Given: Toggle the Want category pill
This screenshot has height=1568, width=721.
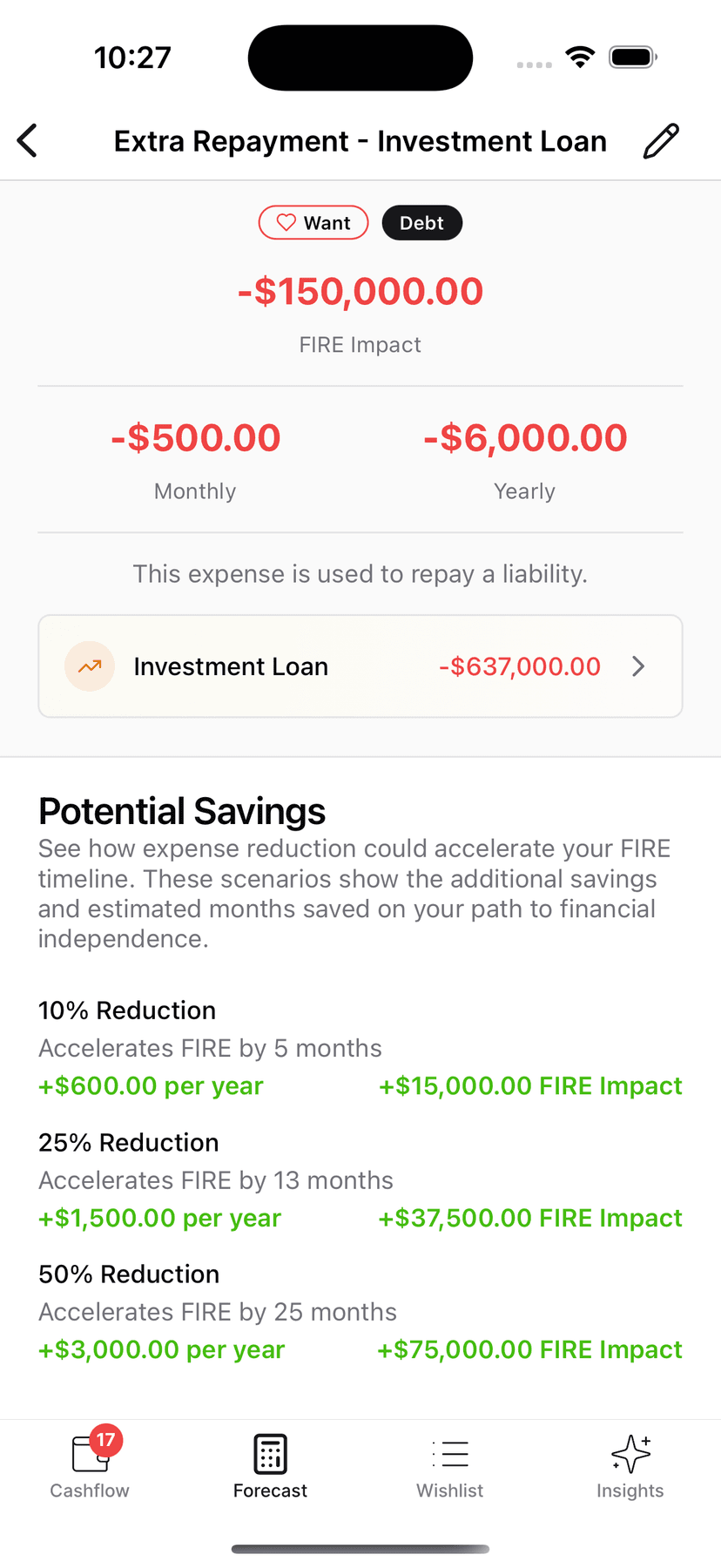Looking at the screenshot, I should [x=313, y=222].
